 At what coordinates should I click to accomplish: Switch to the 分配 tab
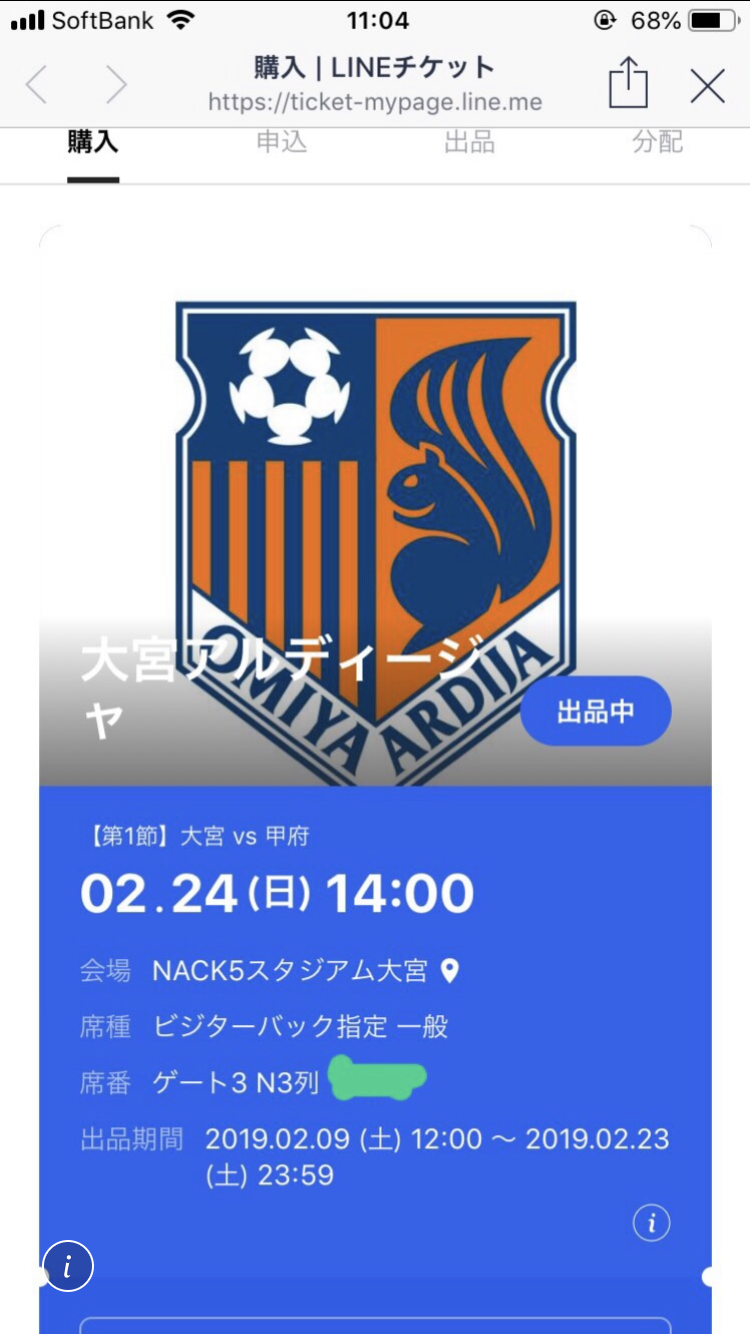657,143
